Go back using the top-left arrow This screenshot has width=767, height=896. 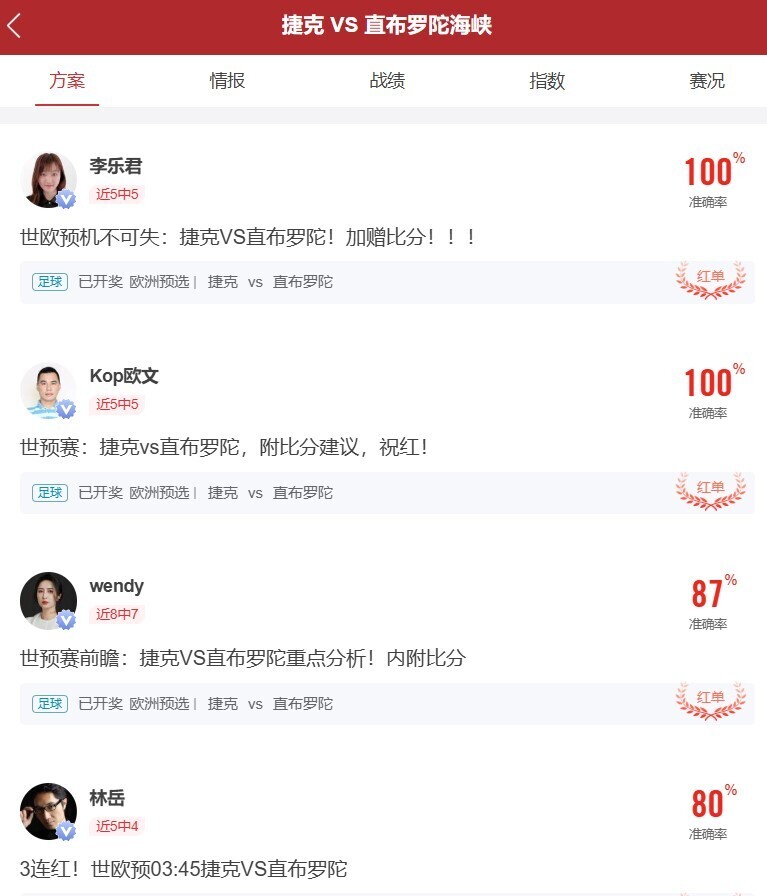coord(14,26)
